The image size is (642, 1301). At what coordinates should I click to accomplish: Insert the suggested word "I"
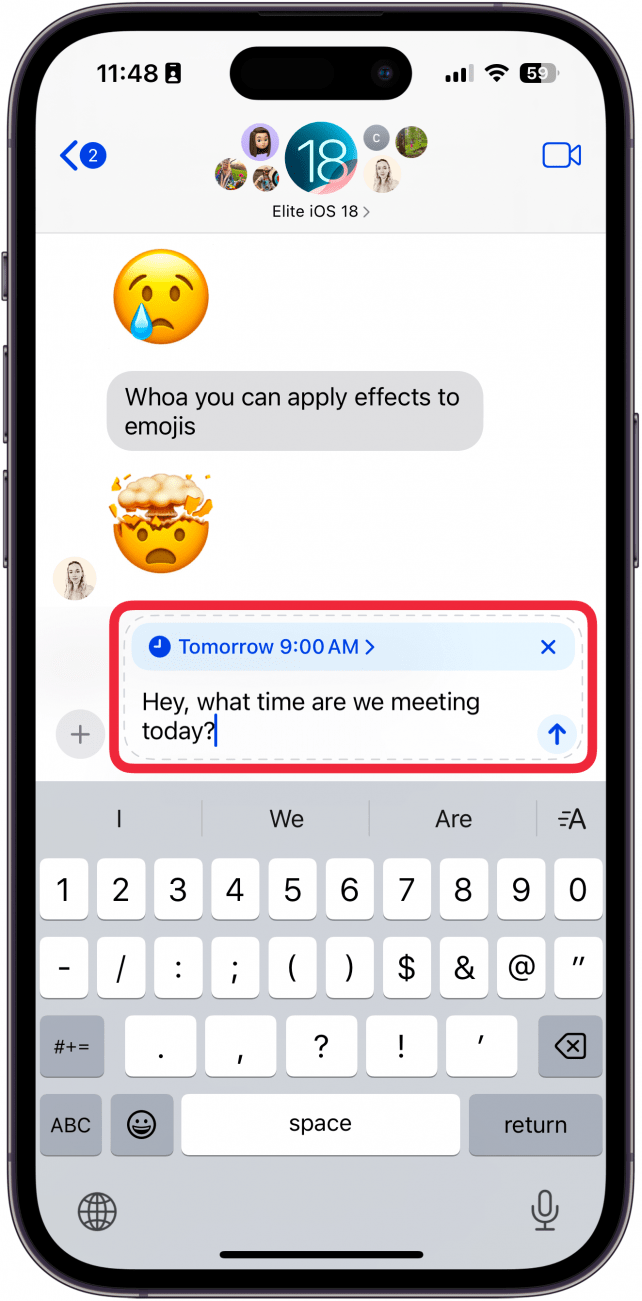[x=119, y=819]
